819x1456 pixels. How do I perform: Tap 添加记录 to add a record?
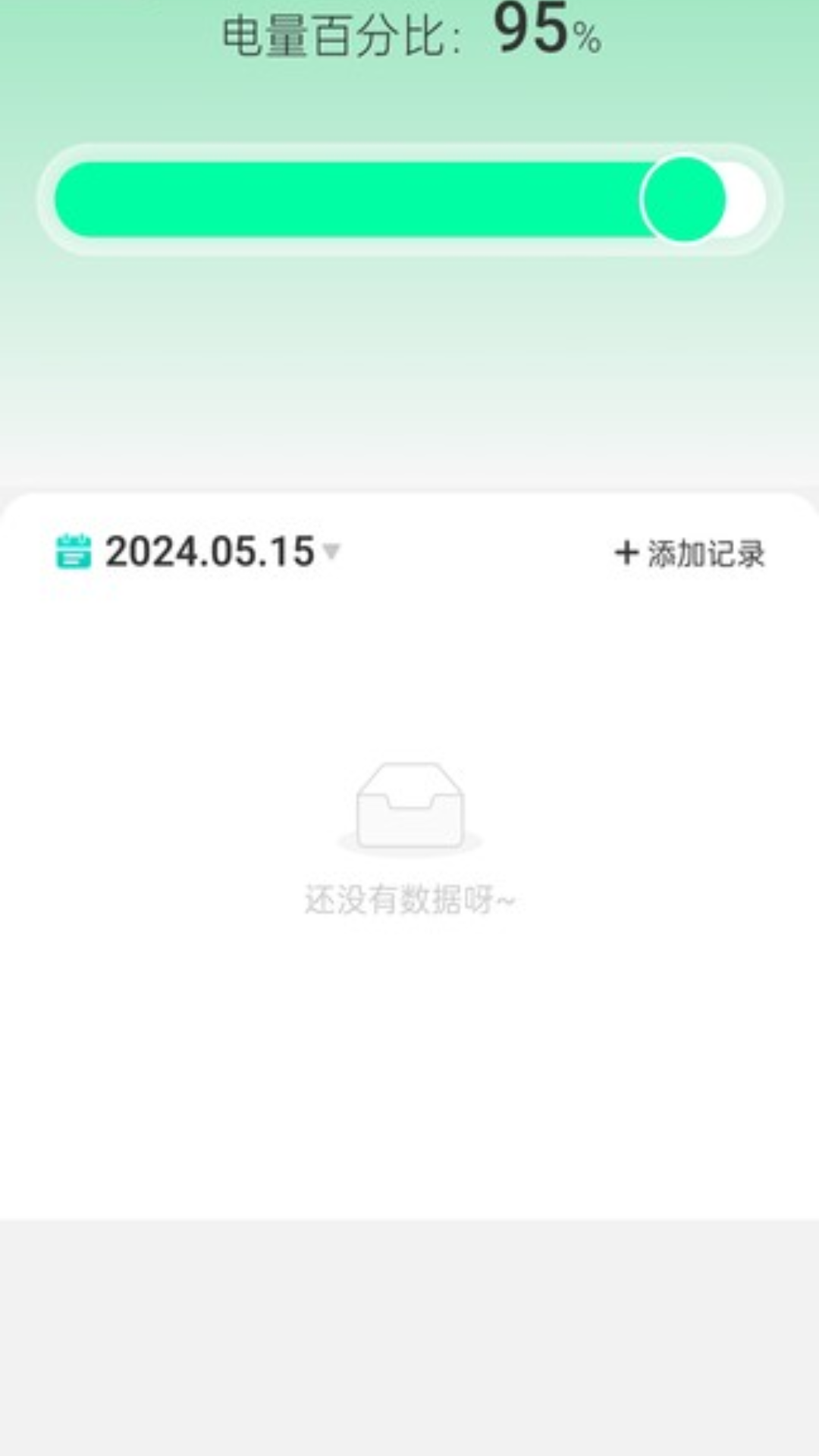pos(689,554)
